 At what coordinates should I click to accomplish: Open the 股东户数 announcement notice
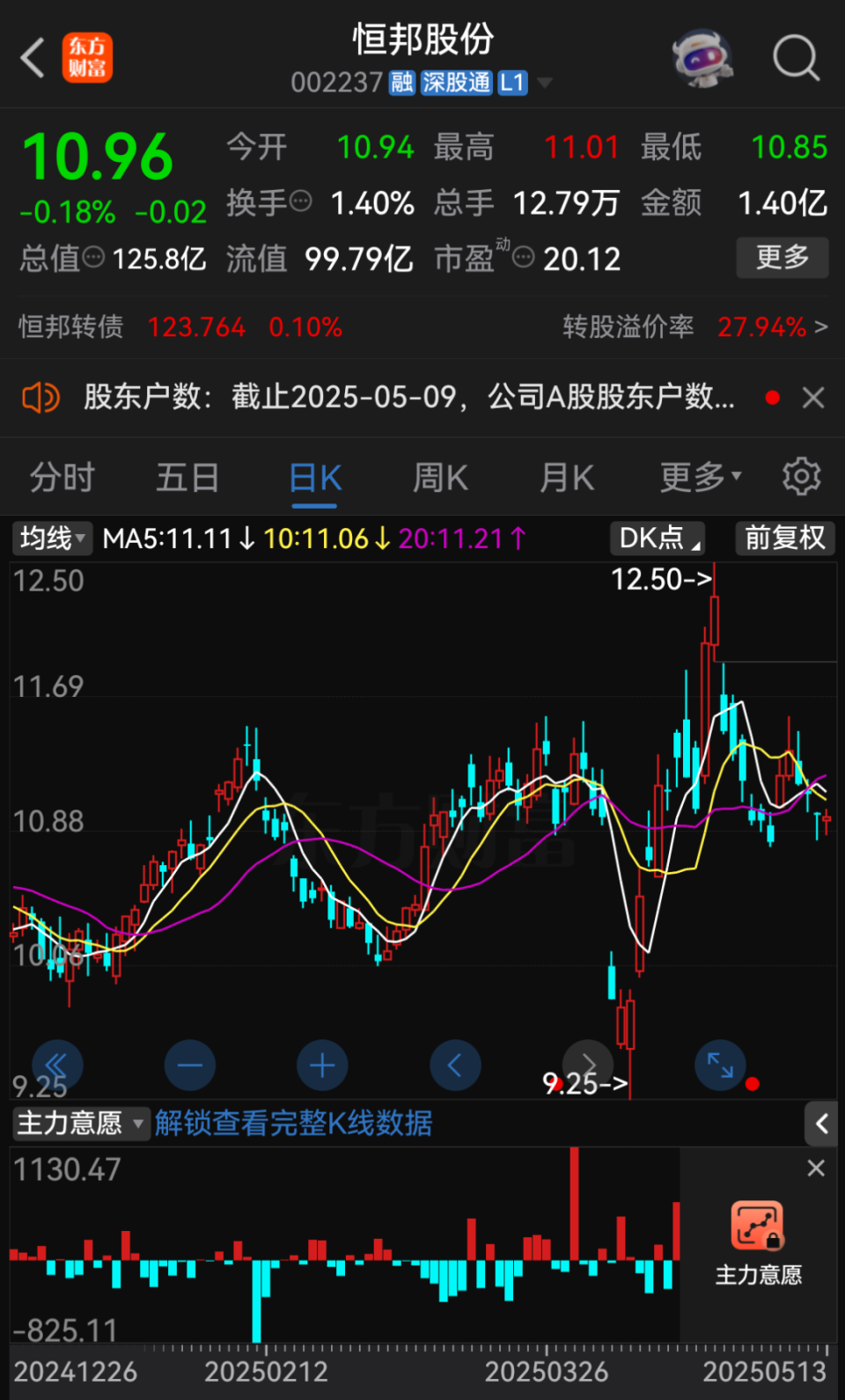tap(409, 398)
